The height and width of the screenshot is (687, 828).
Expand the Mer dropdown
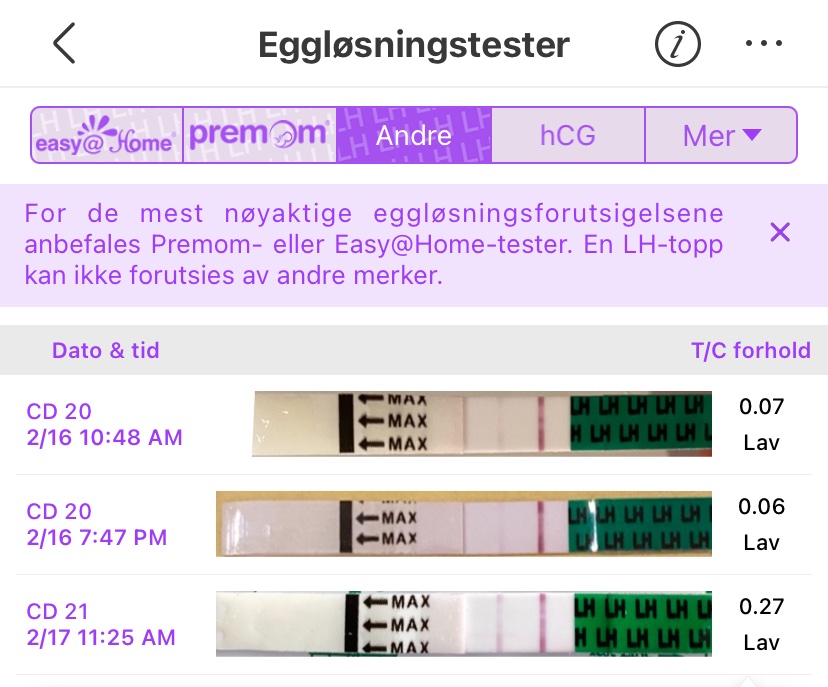721,136
